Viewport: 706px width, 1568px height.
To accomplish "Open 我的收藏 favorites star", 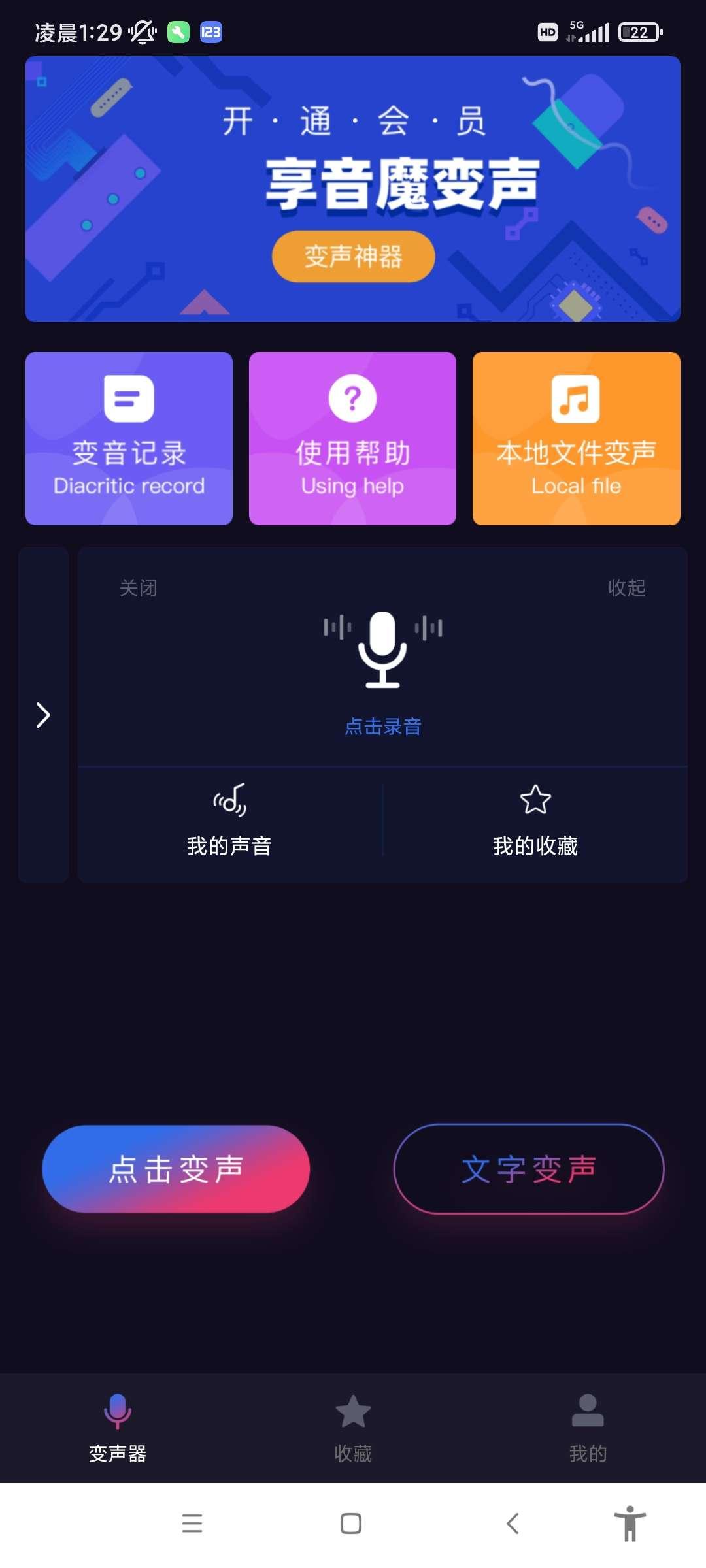I will [x=536, y=817].
